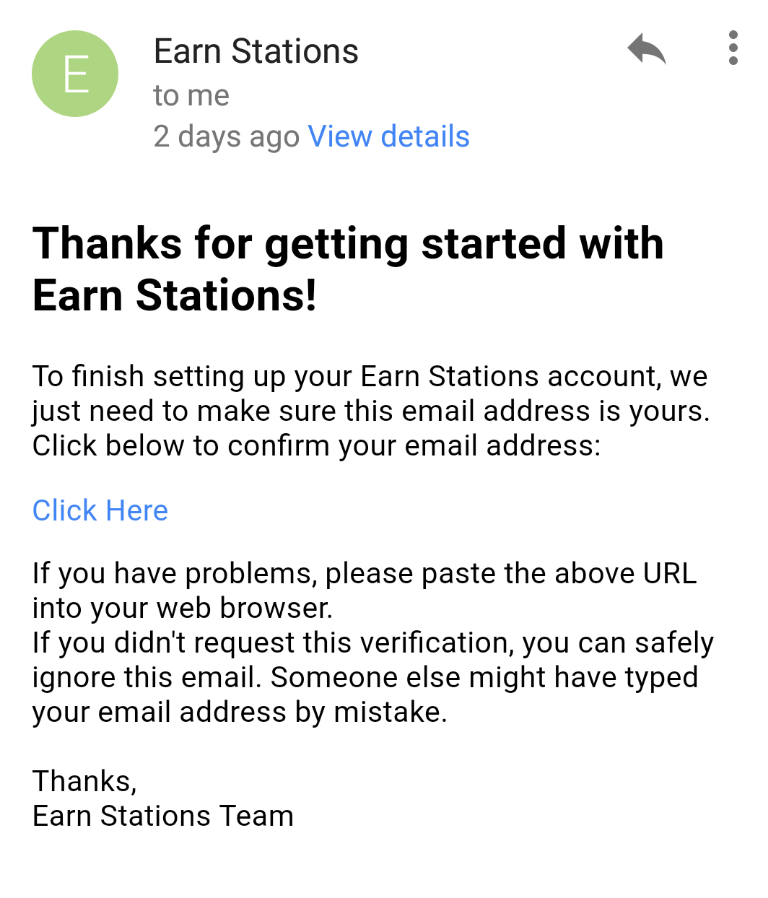Reply to the Earn Stations email

[x=646, y=49]
